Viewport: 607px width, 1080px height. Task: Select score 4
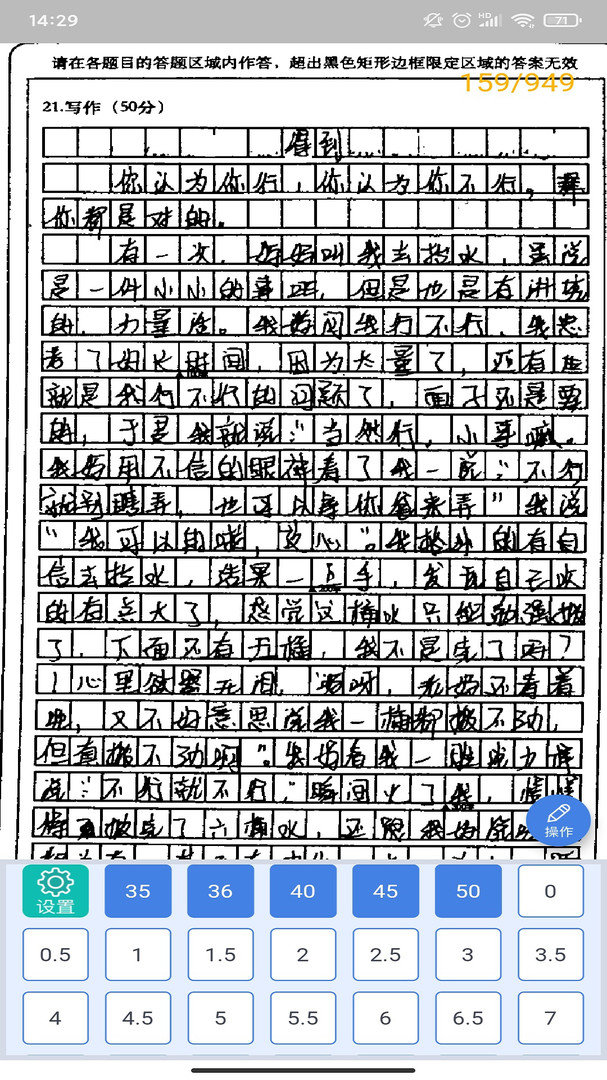(x=55, y=1018)
